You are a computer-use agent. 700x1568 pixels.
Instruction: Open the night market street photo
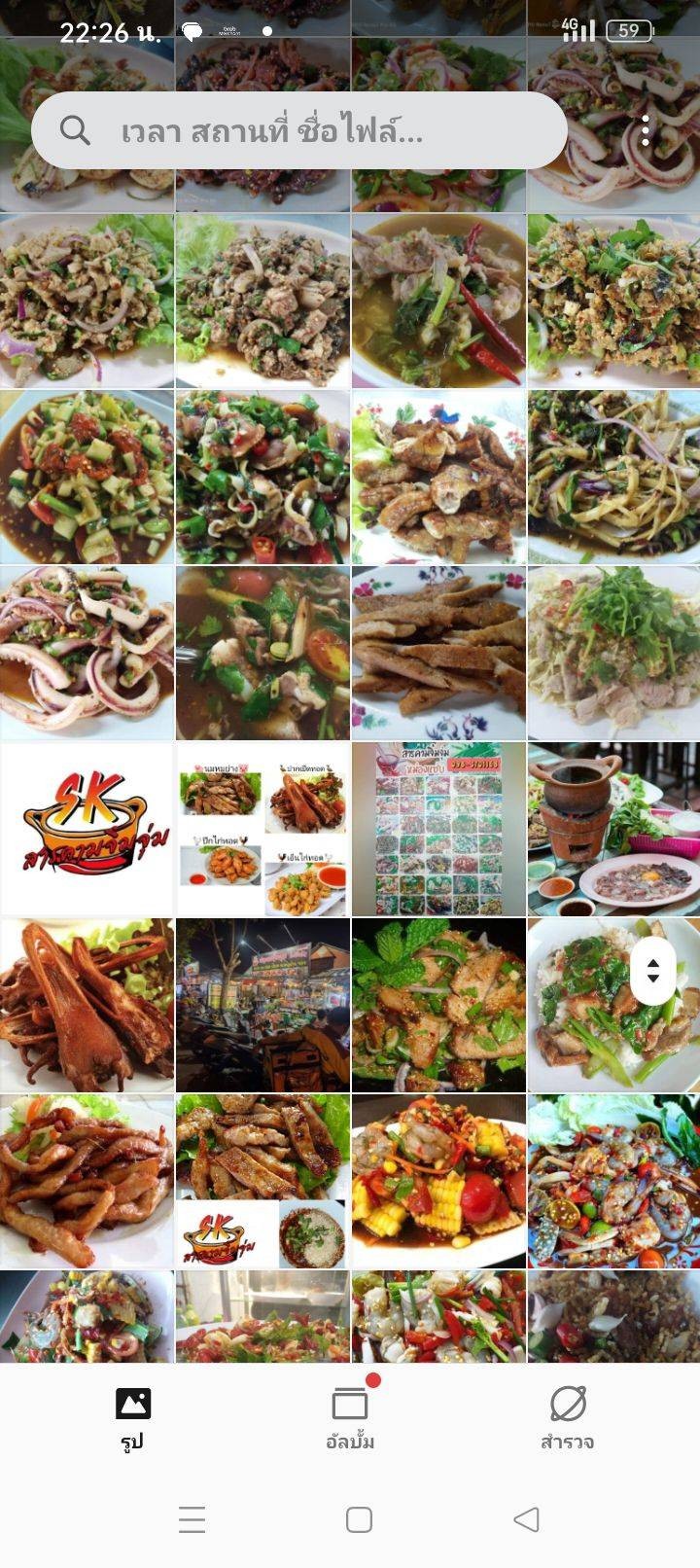pos(262,1005)
